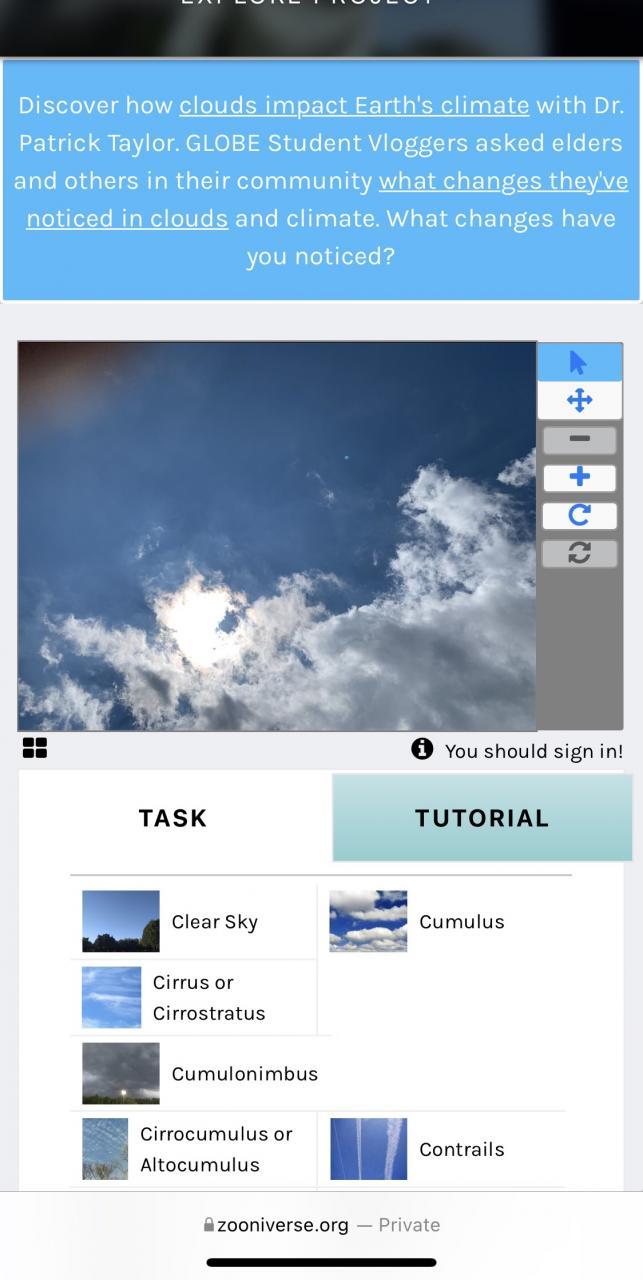Select the pan/move image tool

pos(579,400)
